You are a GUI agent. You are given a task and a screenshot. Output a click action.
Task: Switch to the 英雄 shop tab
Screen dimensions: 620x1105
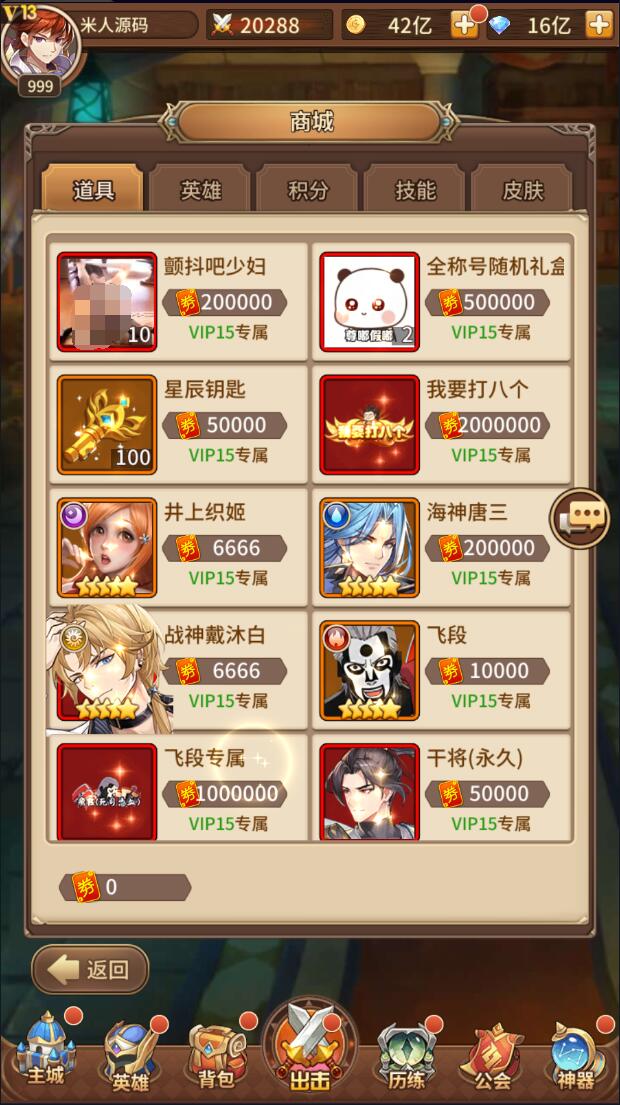click(200, 189)
